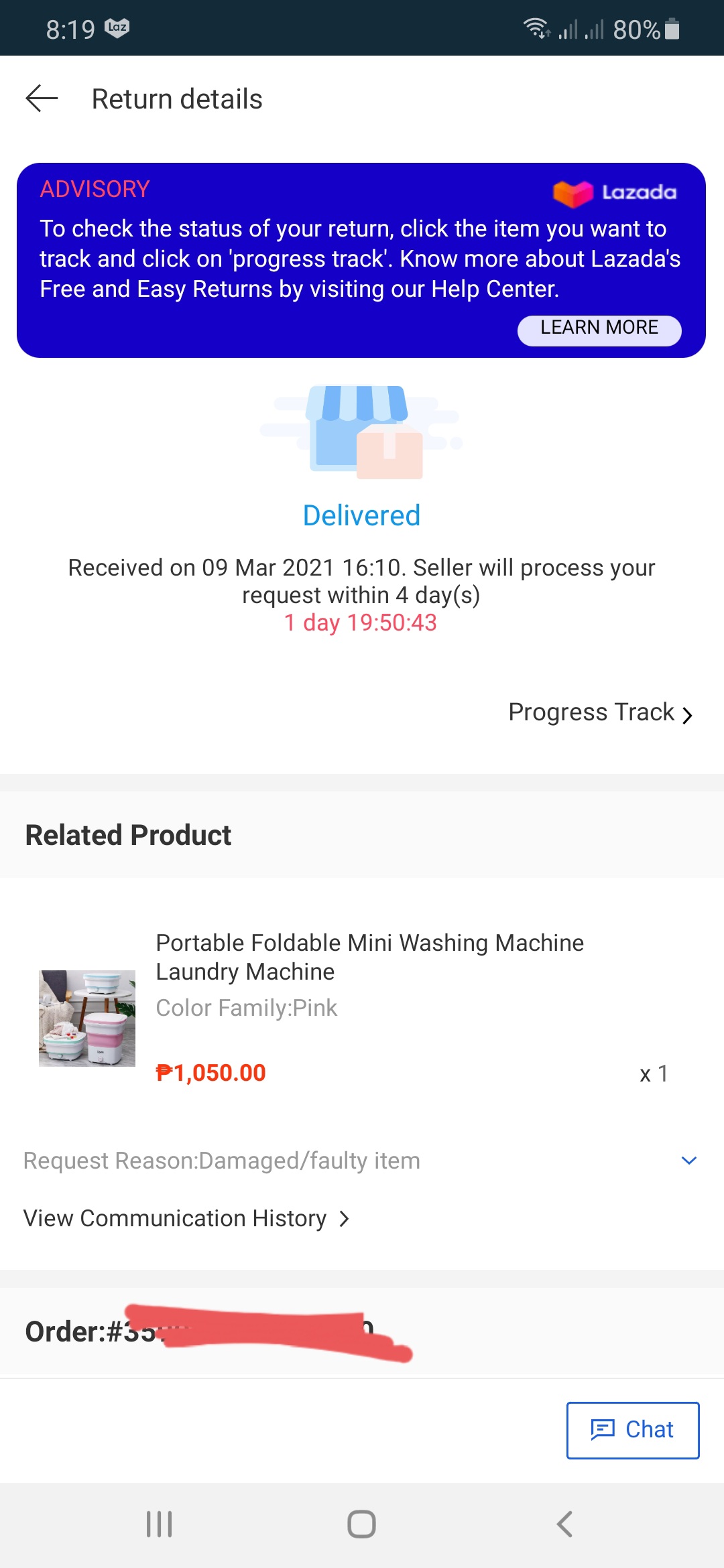
Task: Open Chat with the seller
Action: [x=631, y=1429]
